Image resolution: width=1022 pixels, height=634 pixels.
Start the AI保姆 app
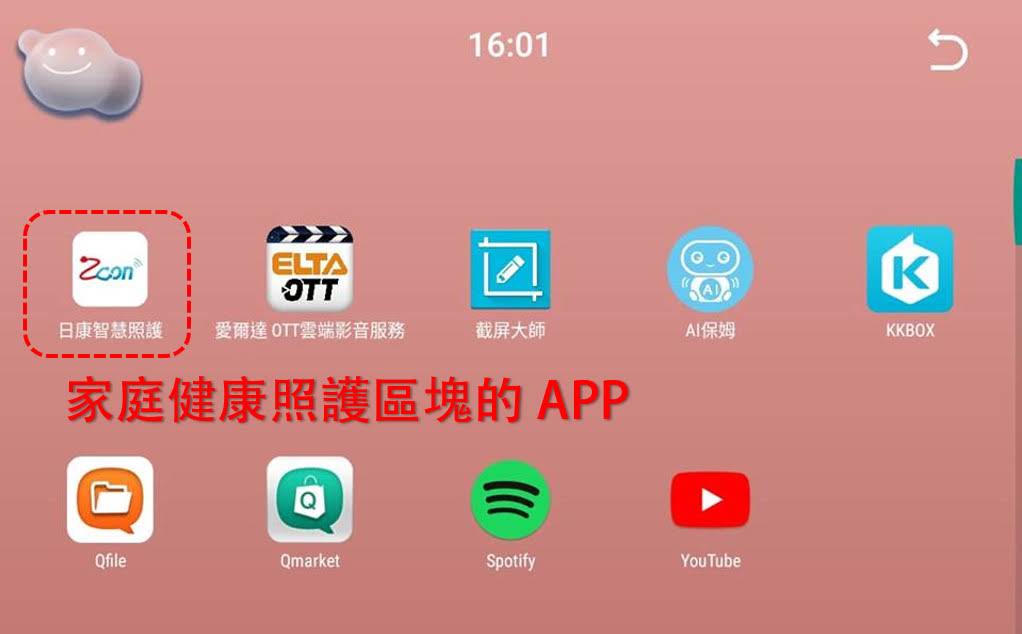[710, 269]
